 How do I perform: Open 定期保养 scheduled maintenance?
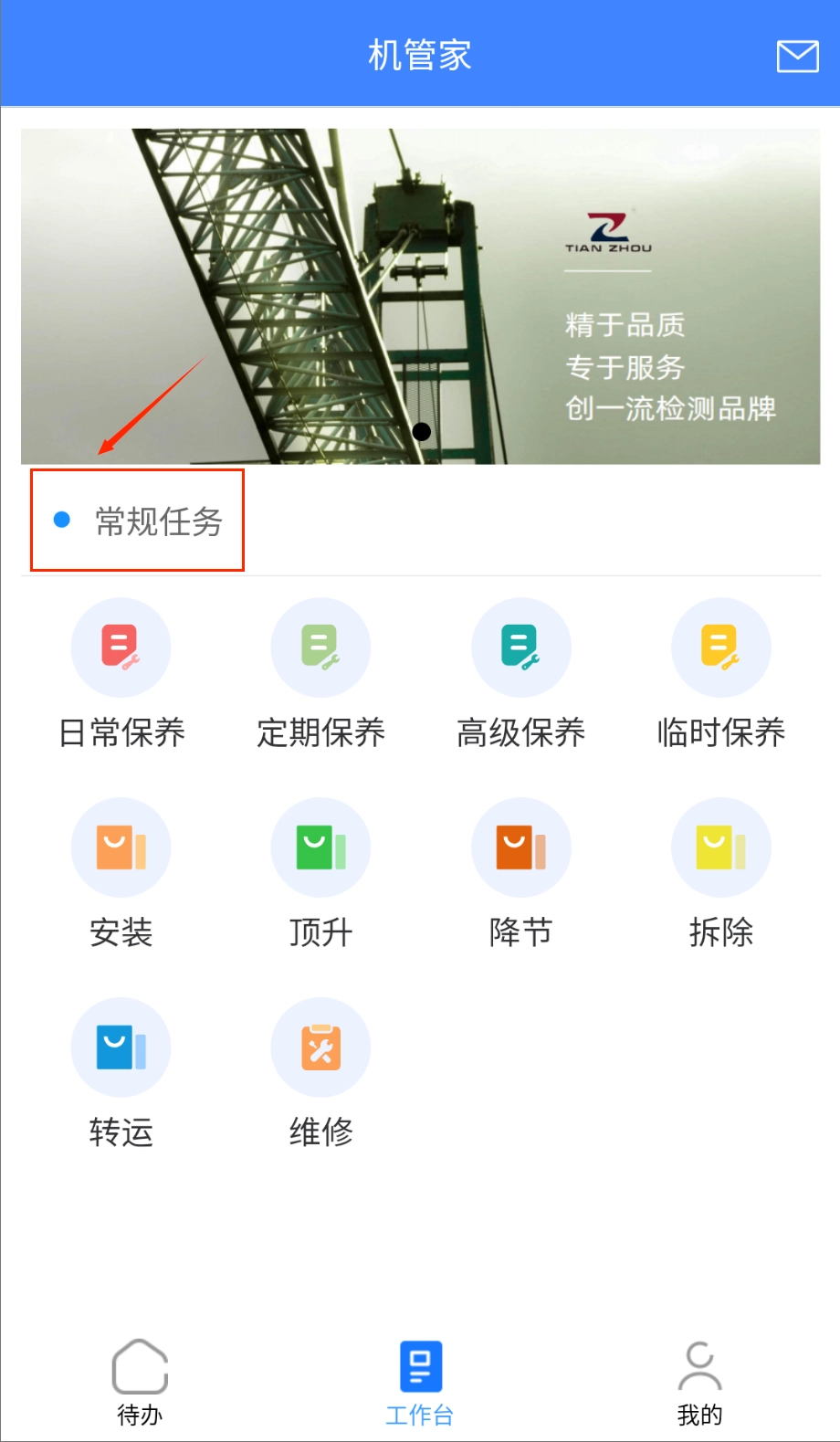pyautogui.click(x=320, y=648)
